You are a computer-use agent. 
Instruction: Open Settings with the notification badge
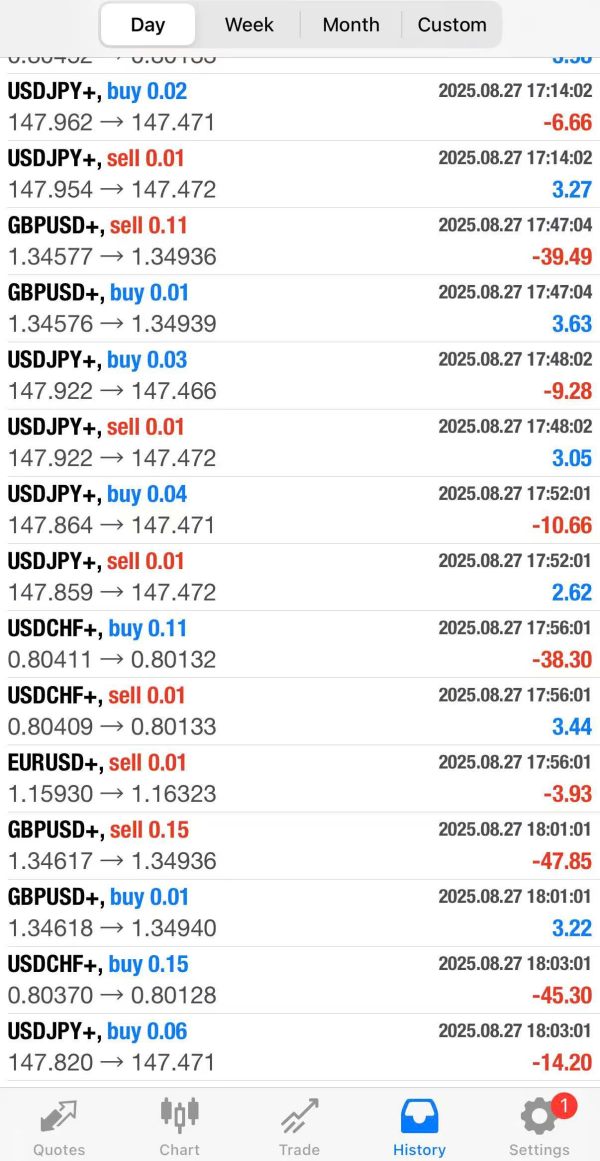coord(539,1126)
